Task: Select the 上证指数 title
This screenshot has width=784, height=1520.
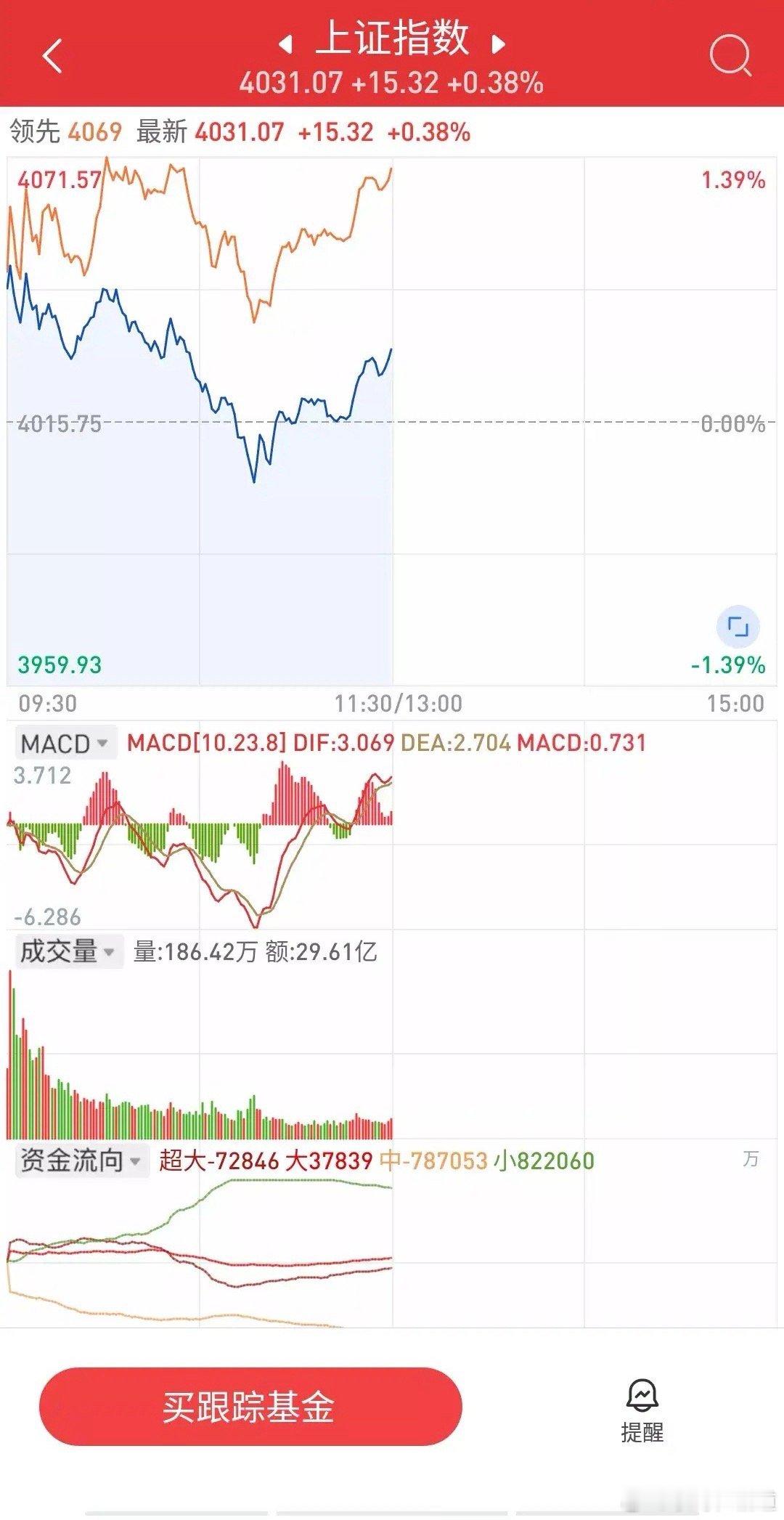Action: (392, 41)
